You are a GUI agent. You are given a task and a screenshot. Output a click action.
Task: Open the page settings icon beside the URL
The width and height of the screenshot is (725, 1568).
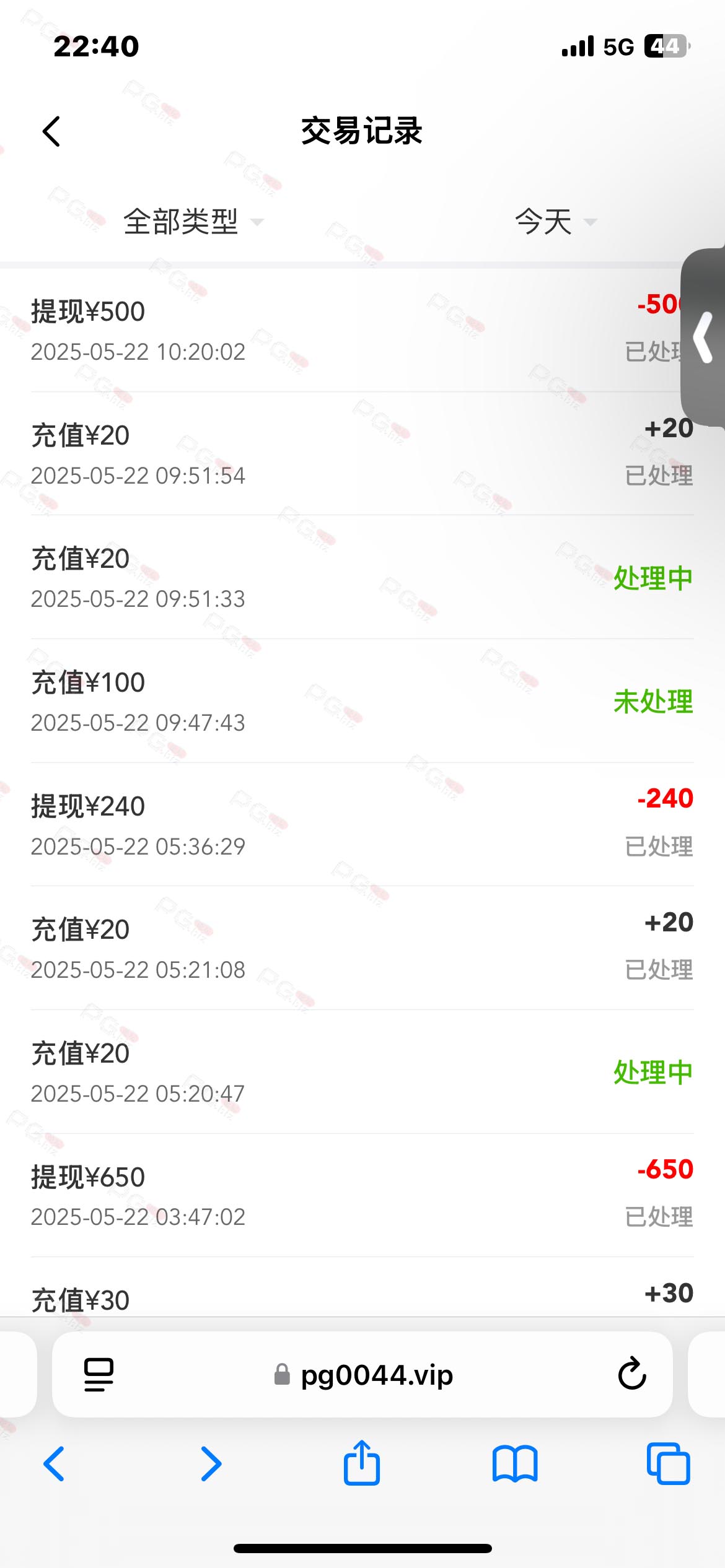coord(99,1375)
